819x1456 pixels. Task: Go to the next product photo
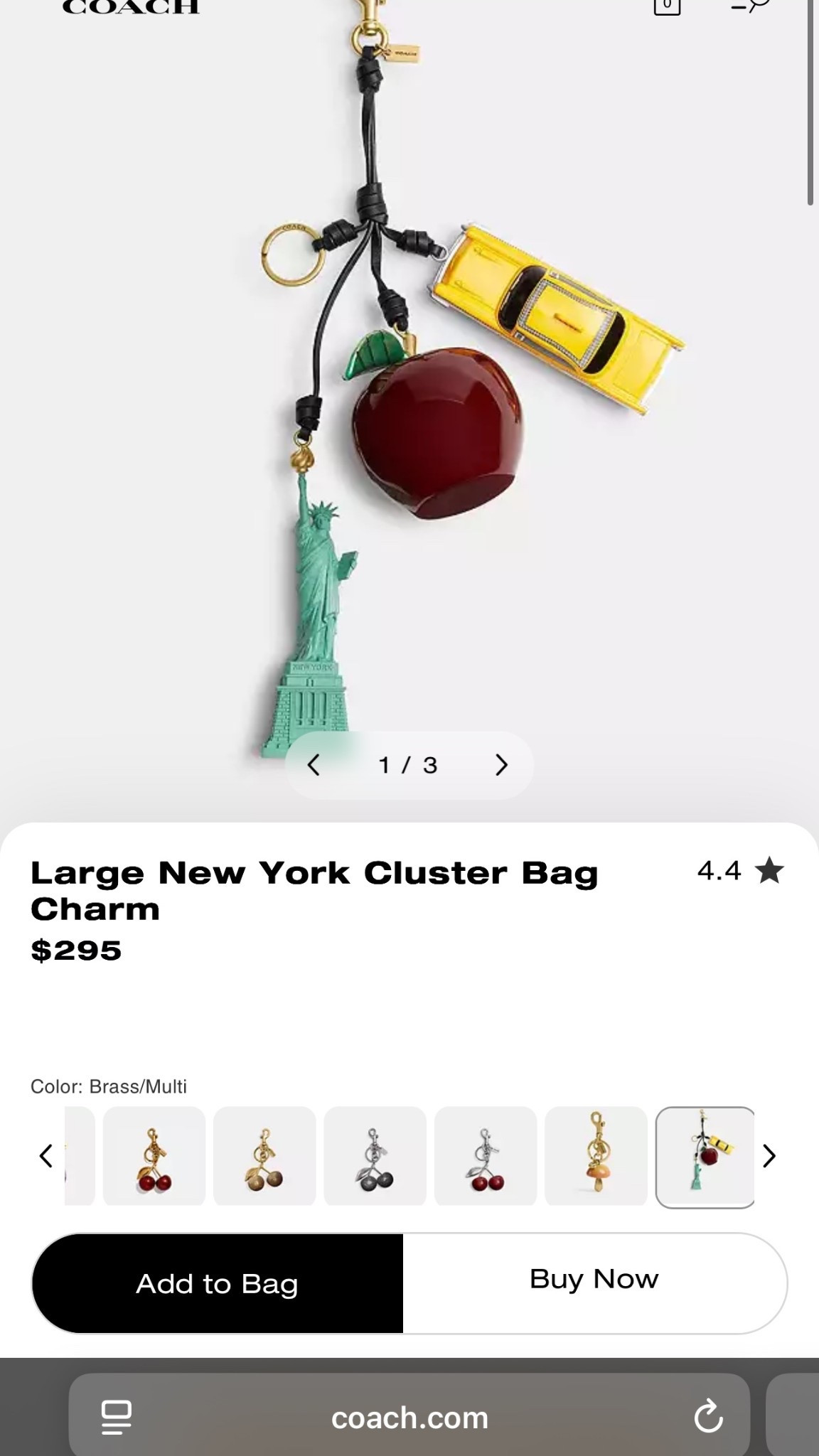[501, 765]
